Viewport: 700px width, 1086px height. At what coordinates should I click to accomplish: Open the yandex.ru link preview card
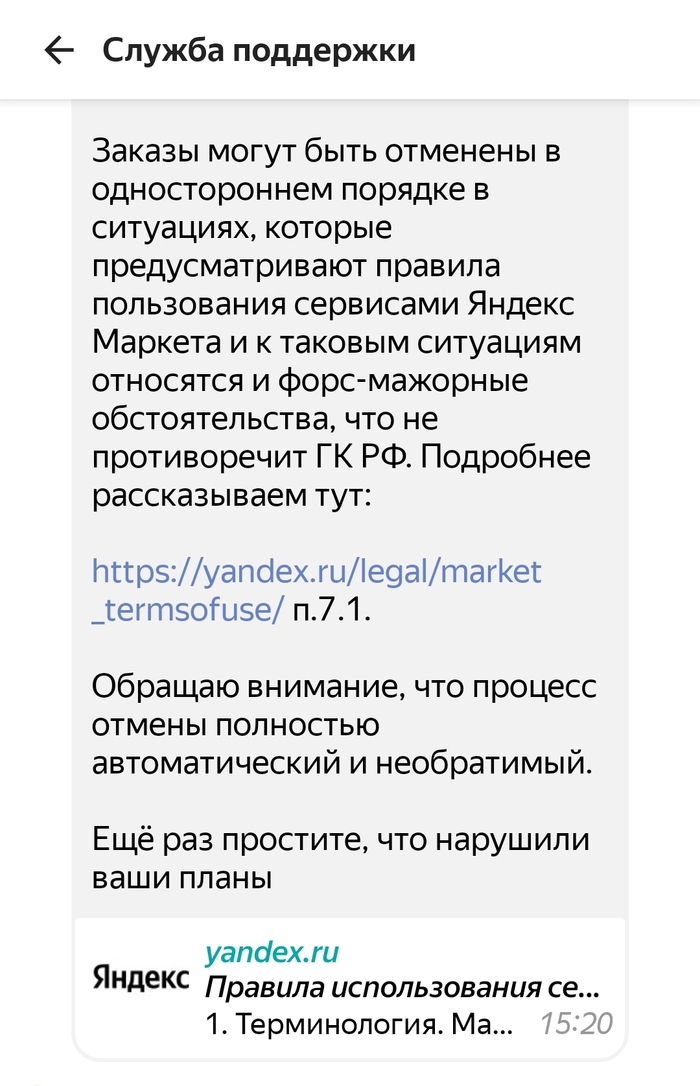(x=350, y=986)
